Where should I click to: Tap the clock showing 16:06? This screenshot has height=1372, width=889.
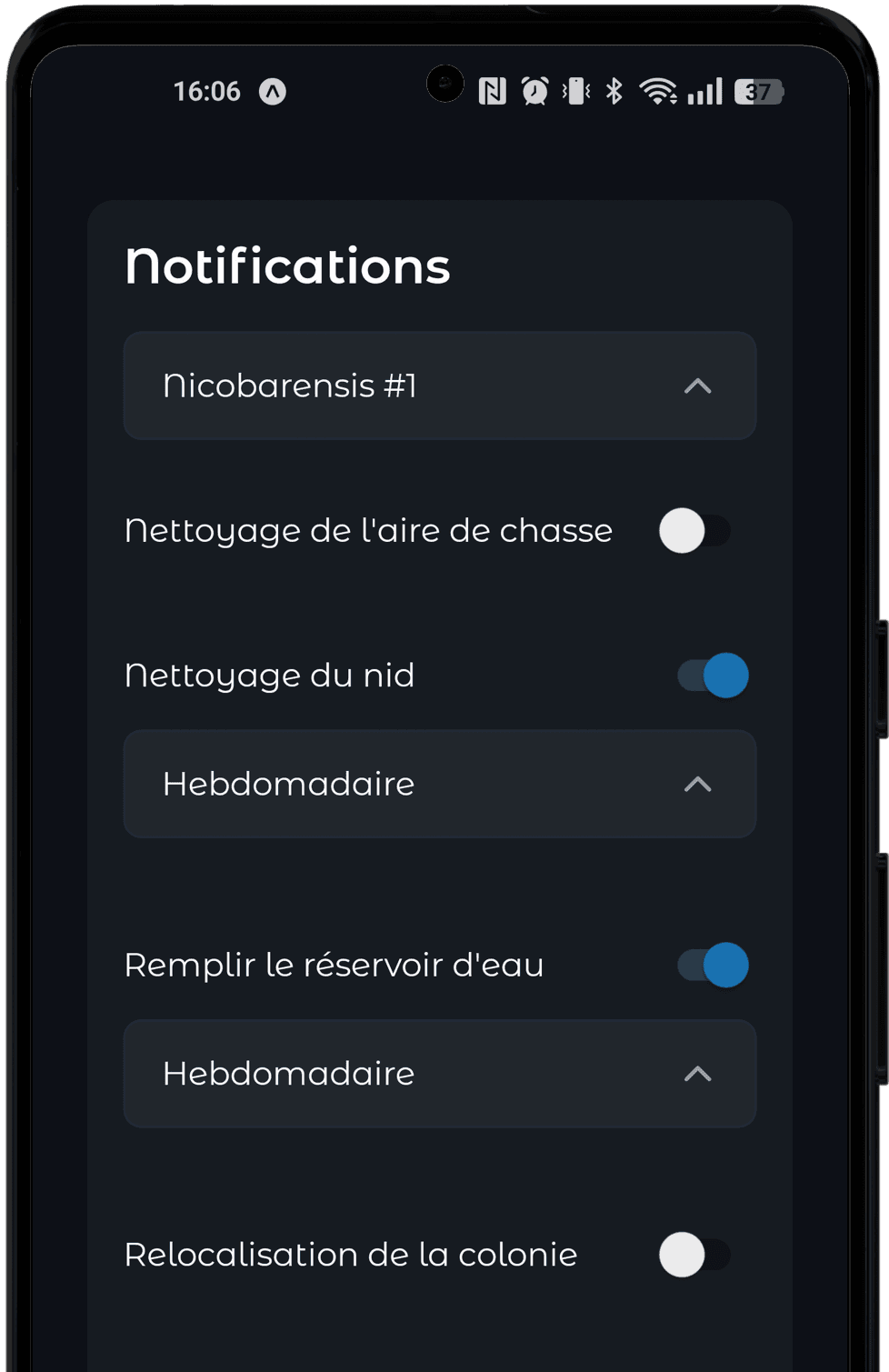(208, 90)
